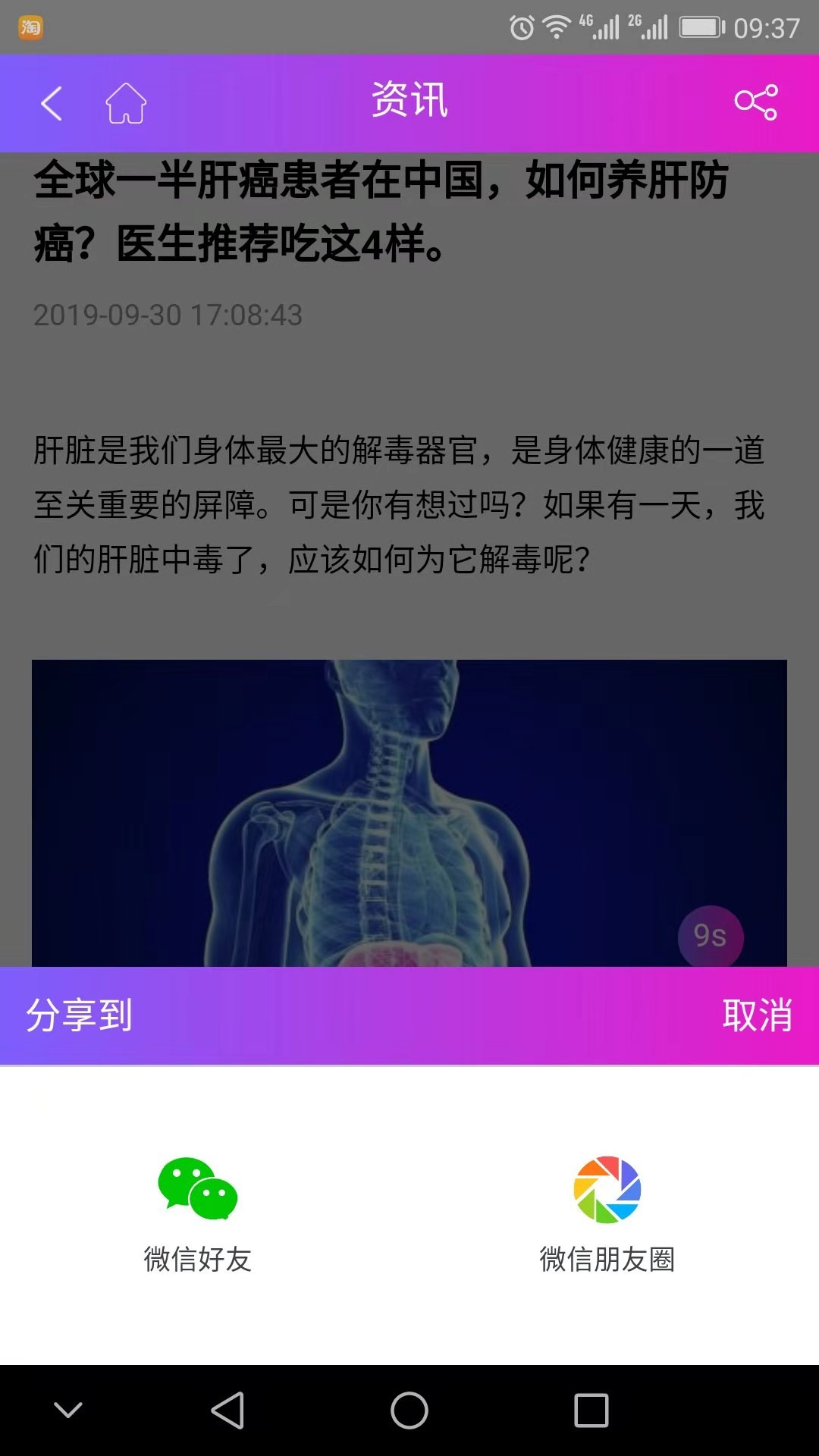The height and width of the screenshot is (1456, 819).
Task: Go back using the top-left arrow
Action: (x=52, y=103)
